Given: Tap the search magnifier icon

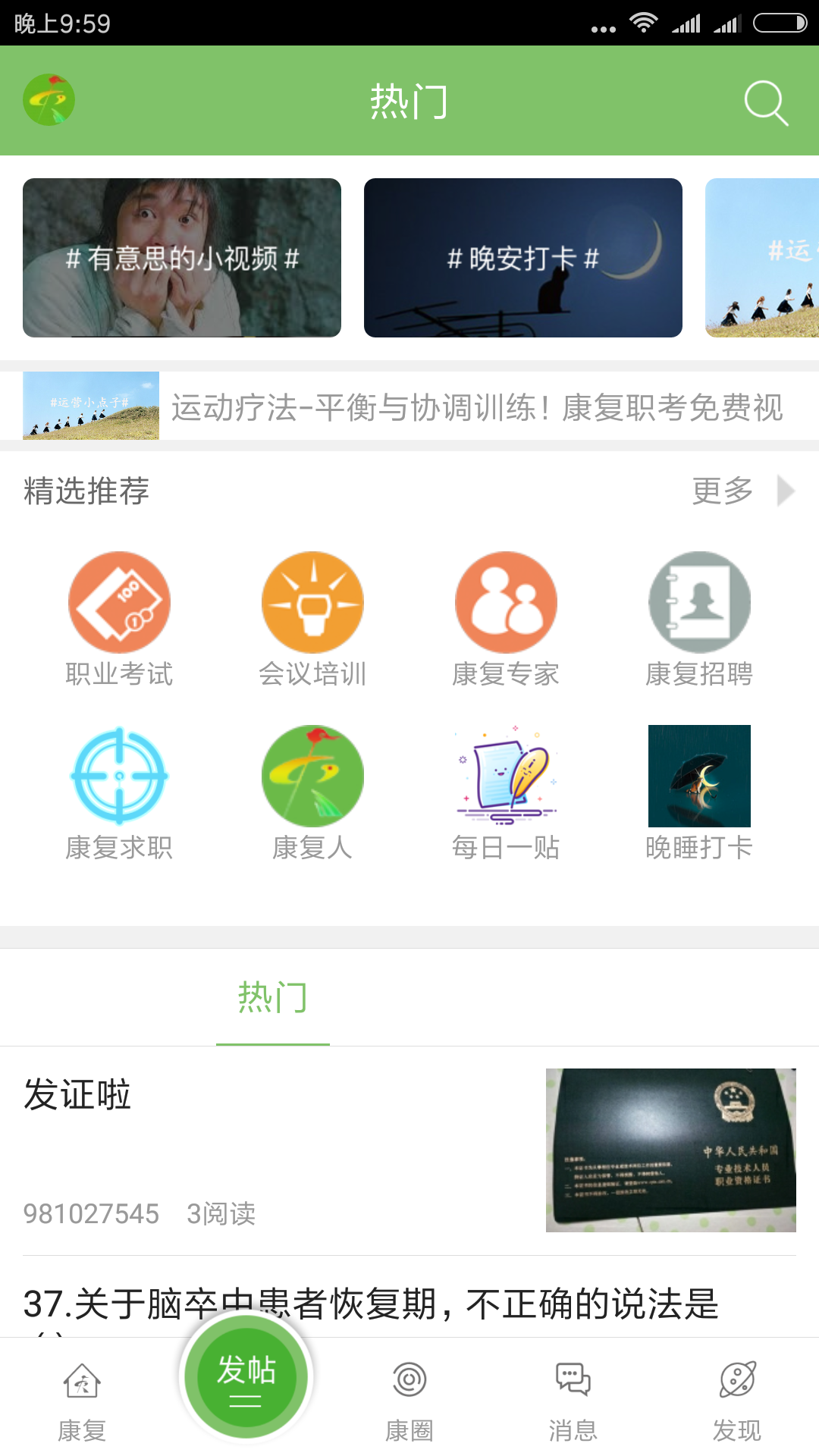Looking at the screenshot, I should (766, 102).
